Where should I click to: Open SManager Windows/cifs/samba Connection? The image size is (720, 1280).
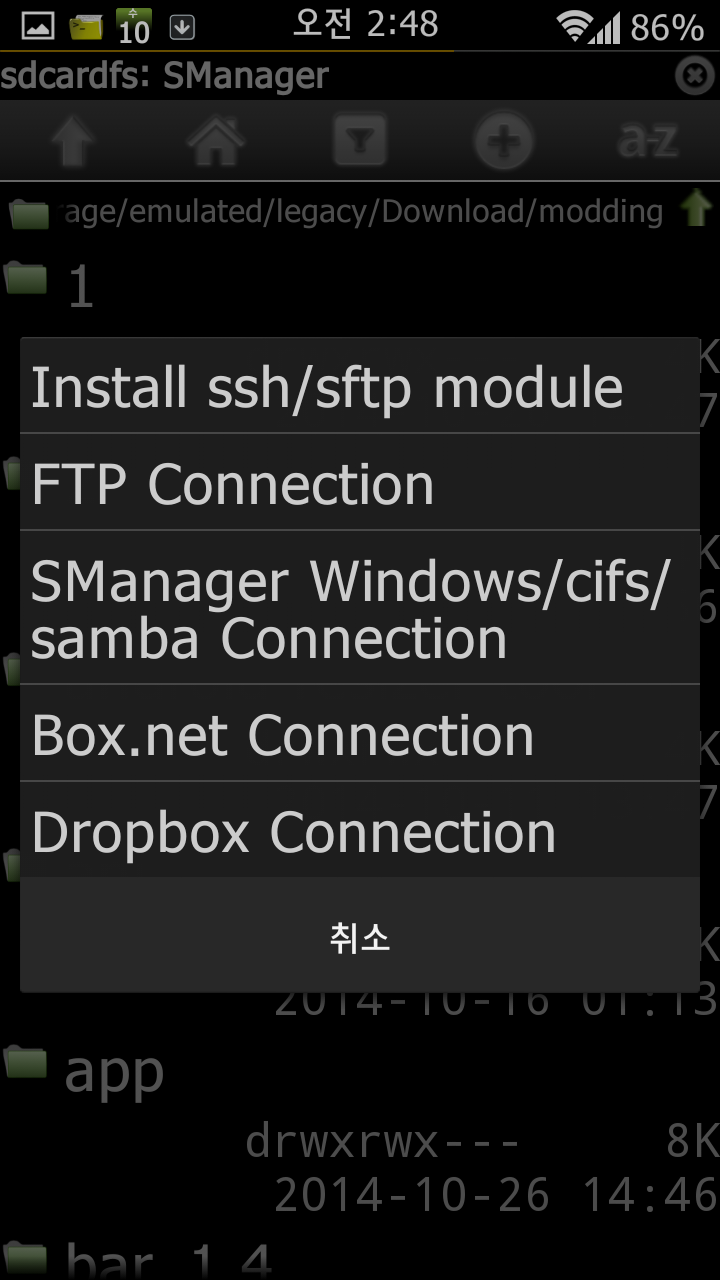(360, 608)
